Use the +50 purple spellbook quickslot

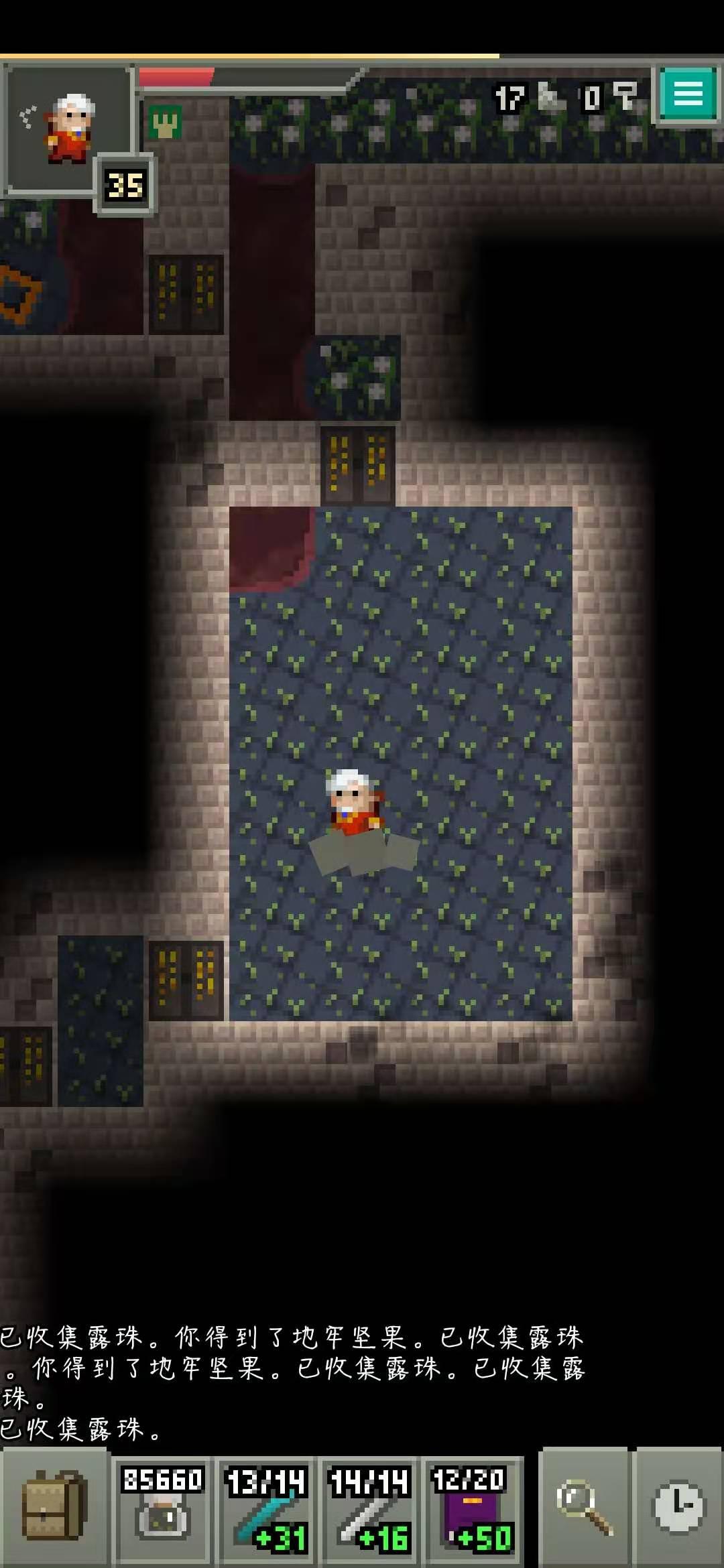(473, 1508)
